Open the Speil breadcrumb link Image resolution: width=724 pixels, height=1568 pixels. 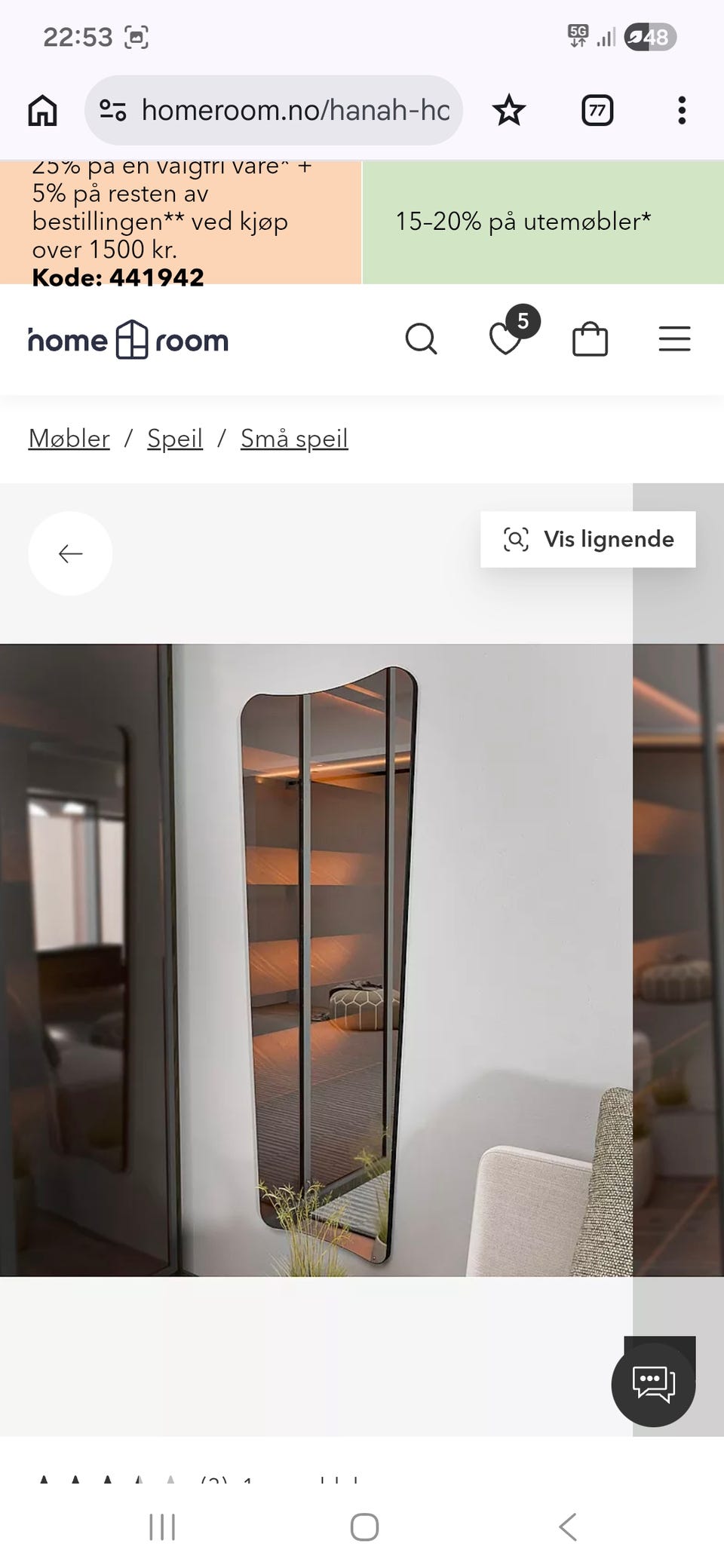174,438
